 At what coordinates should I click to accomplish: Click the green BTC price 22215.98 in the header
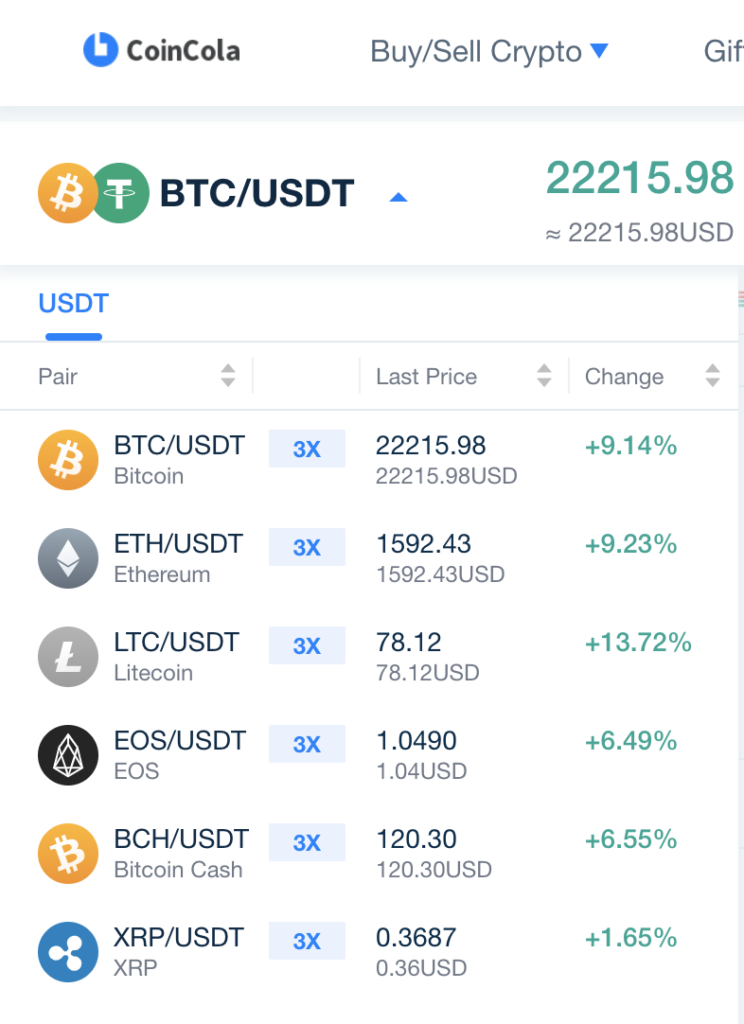pos(640,178)
